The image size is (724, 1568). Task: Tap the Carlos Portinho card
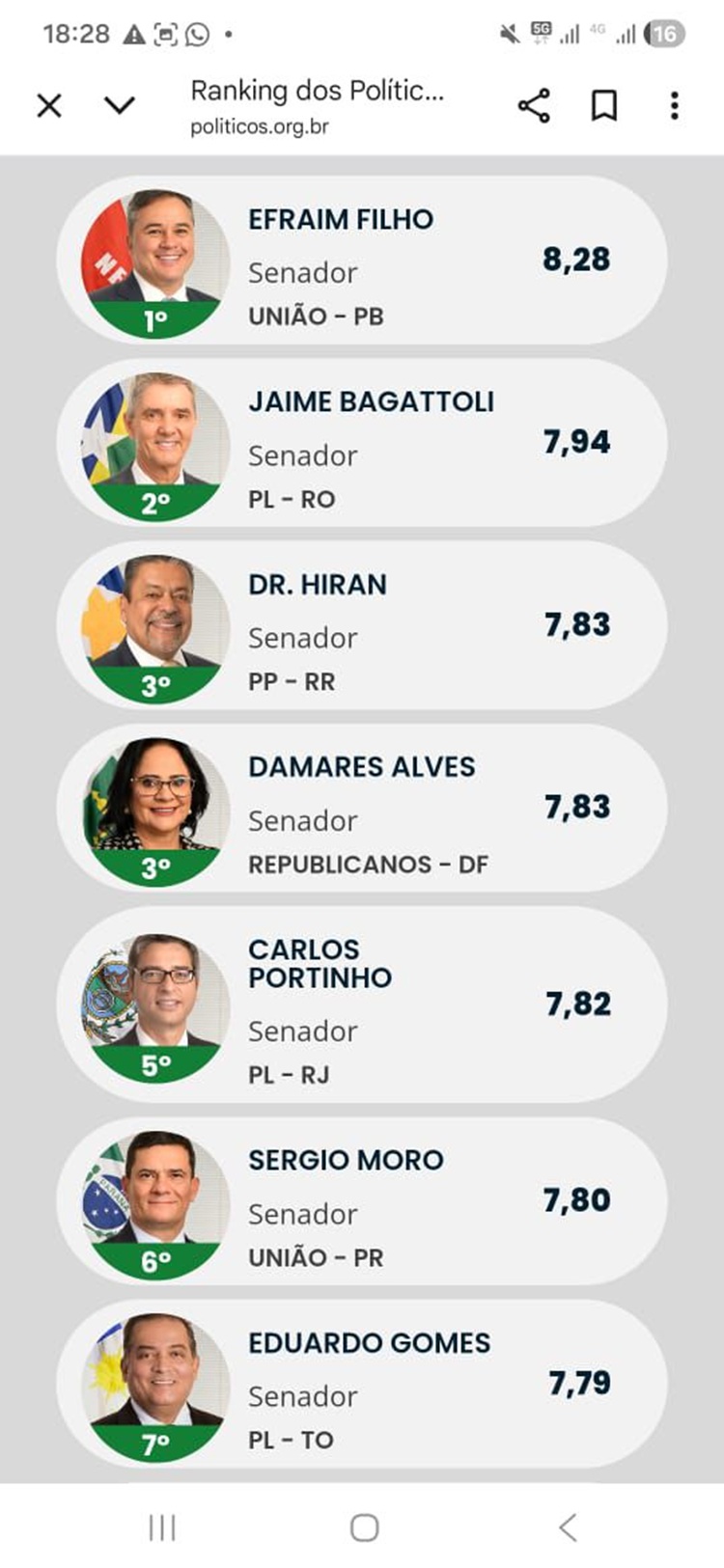[362, 1004]
